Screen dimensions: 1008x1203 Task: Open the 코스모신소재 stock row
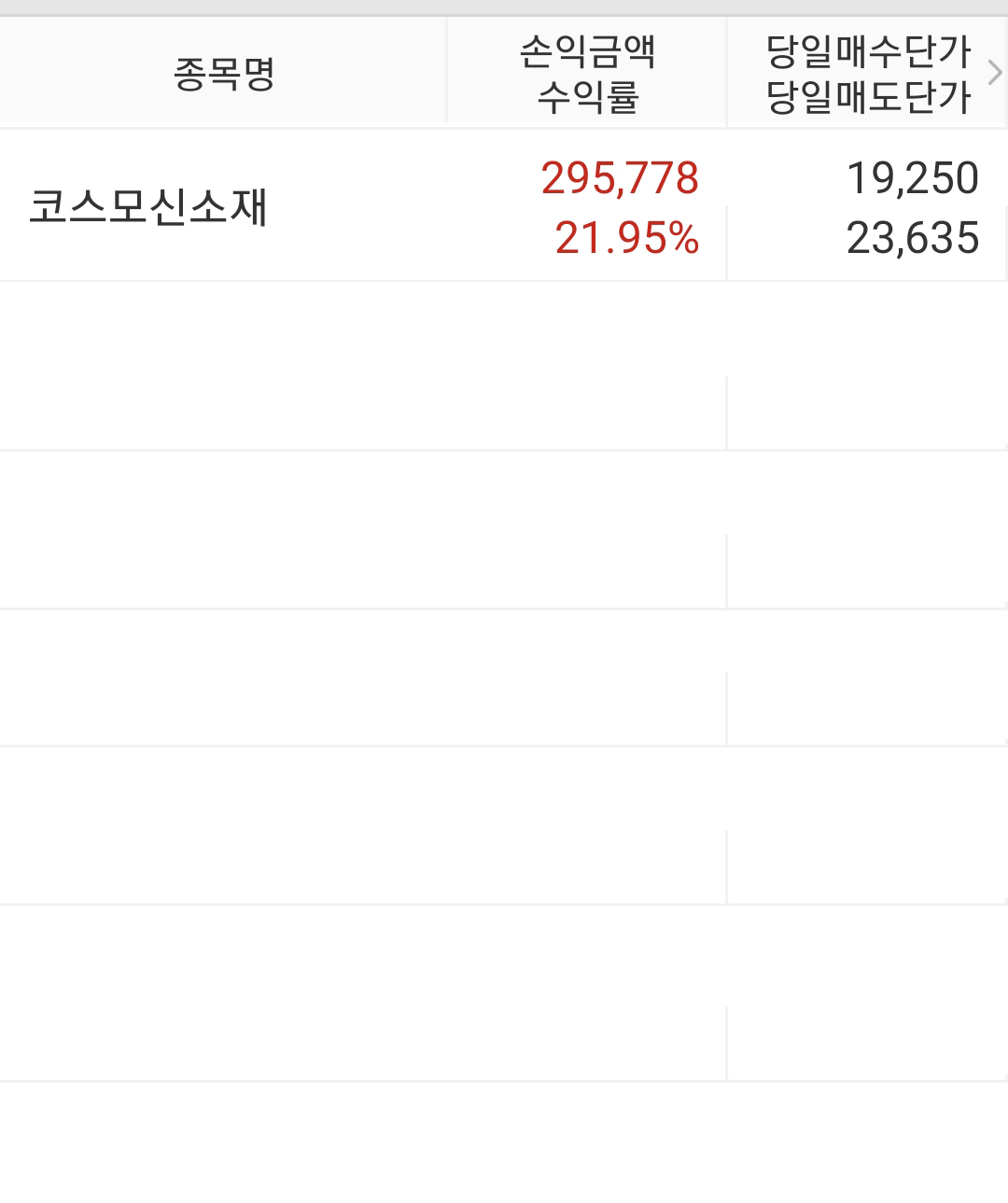(x=149, y=207)
